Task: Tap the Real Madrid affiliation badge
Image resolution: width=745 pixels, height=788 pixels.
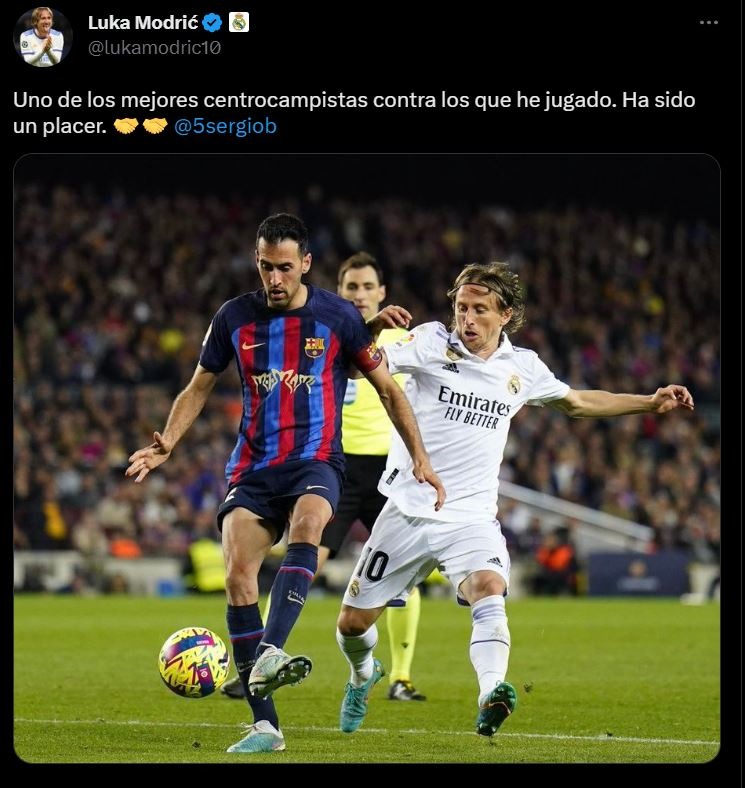Action: [x=239, y=22]
